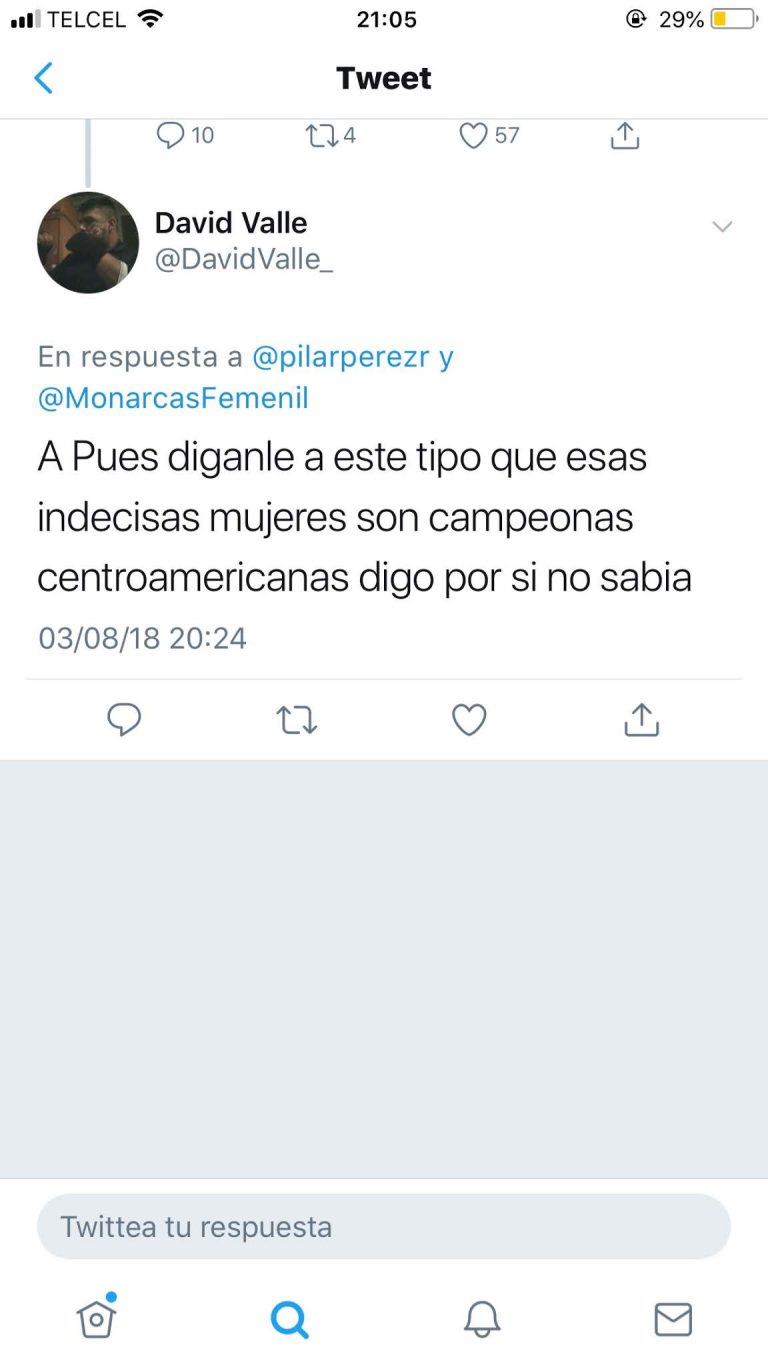
Task: Expand the tweet options chevron by David Valle
Action: pyautogui.click(x=722, y=227)
